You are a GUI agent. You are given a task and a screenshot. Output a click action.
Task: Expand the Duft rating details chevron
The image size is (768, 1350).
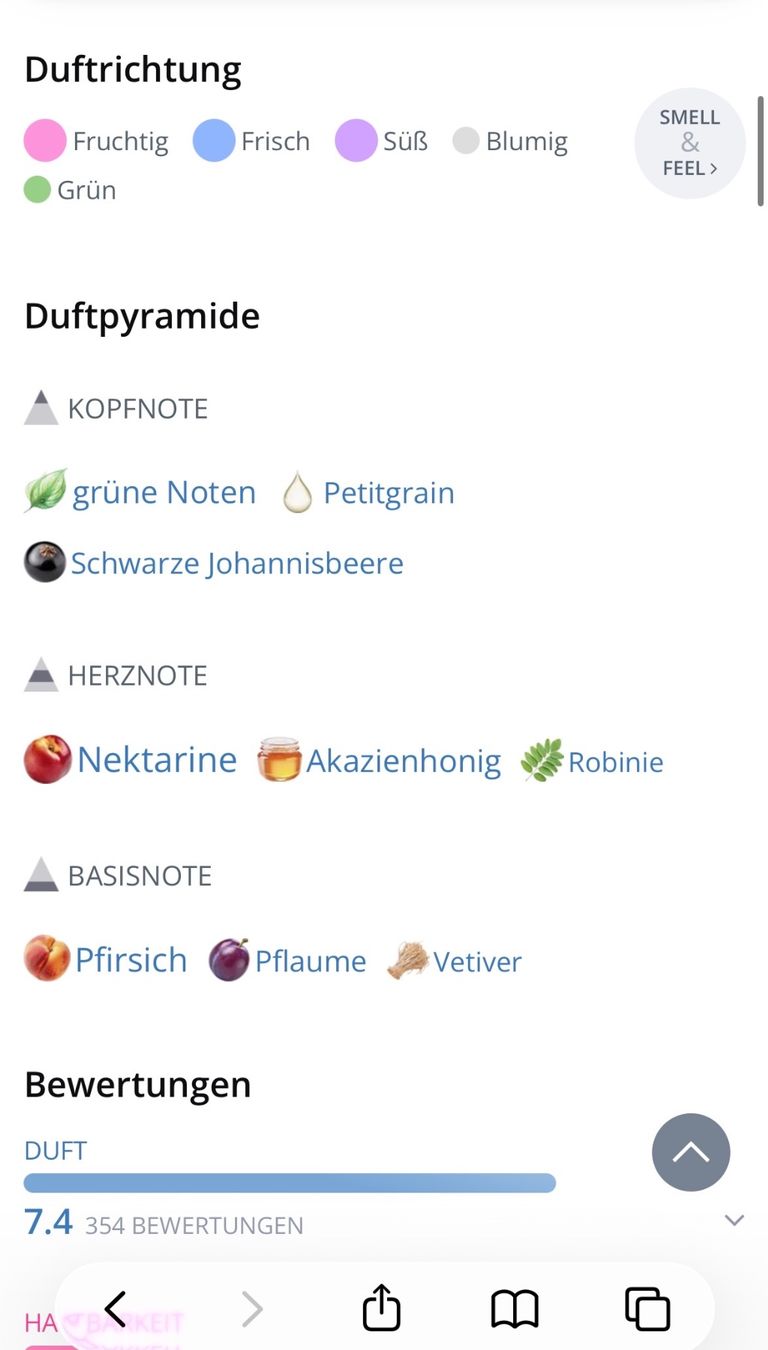735,1220
